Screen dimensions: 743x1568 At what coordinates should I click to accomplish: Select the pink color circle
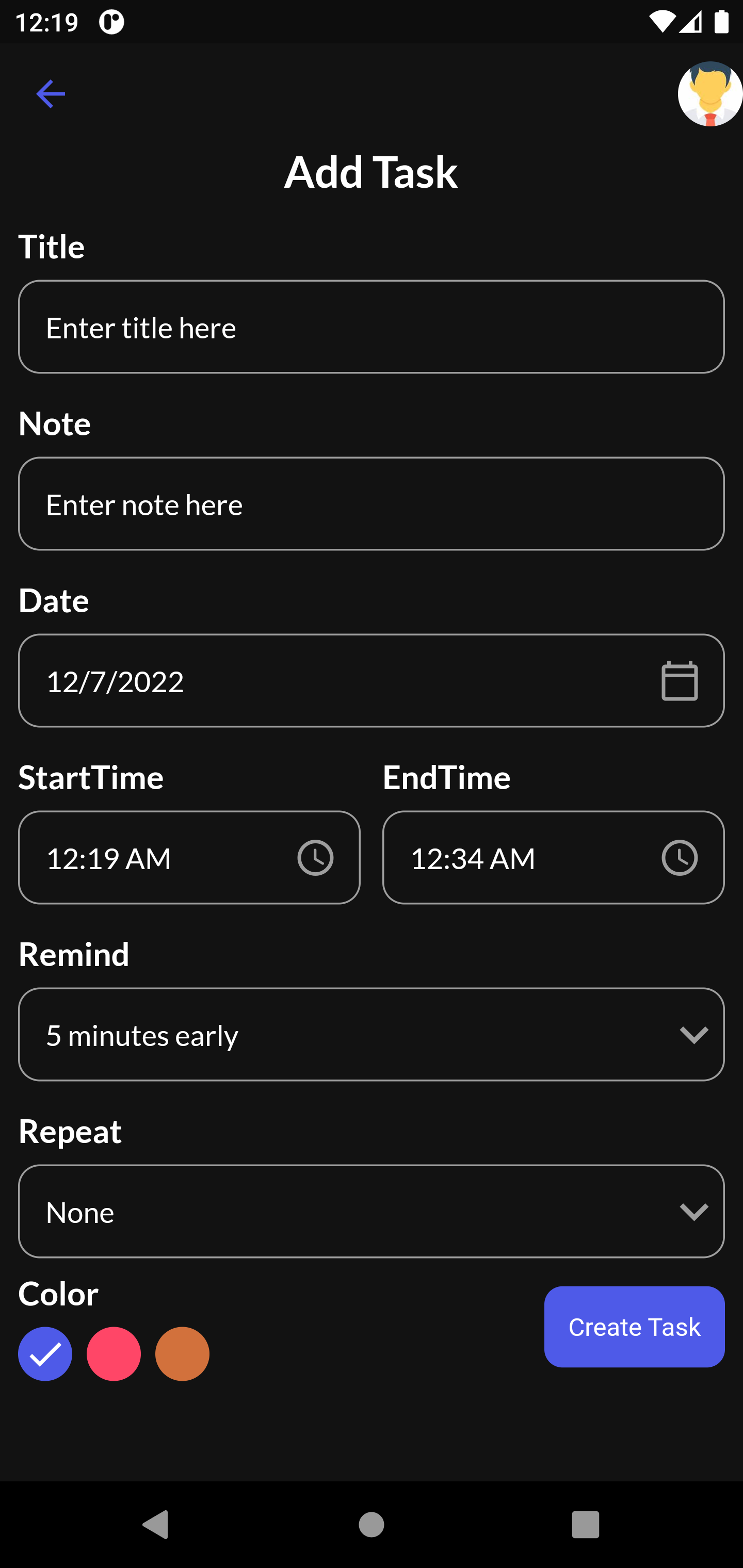tap(114, 1354)
